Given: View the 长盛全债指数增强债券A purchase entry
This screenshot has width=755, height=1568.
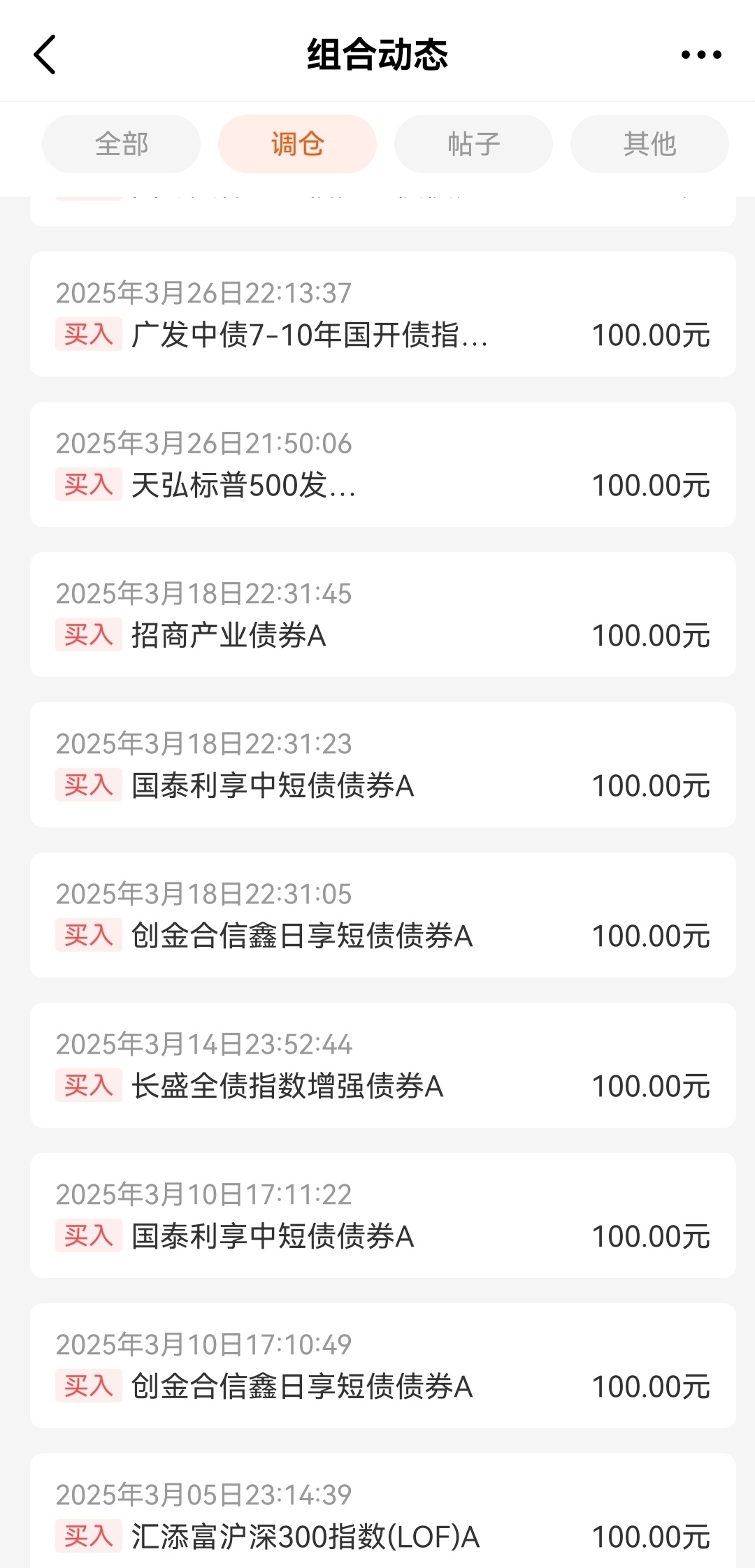Looking at the screenshot, I should pos(383,1066).
